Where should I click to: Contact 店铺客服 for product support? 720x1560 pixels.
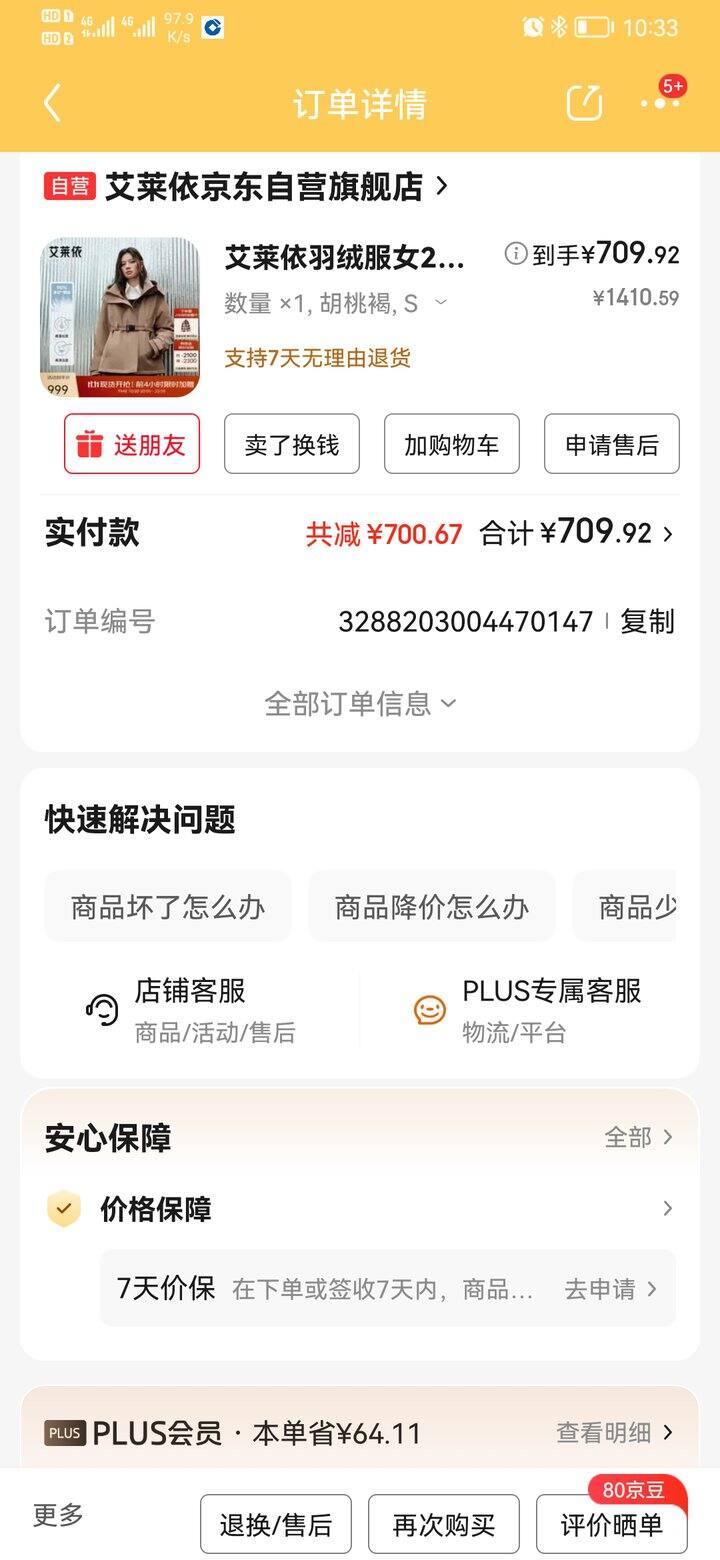click(x=190, y=1008)
